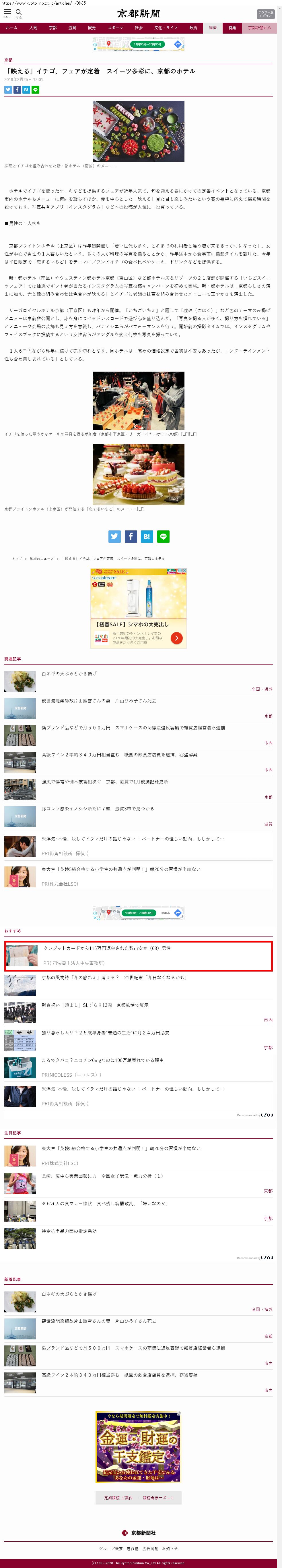Open the お知らせ footer link
The width and height of the screenshot is (282, 1568).
[170, 1548]
